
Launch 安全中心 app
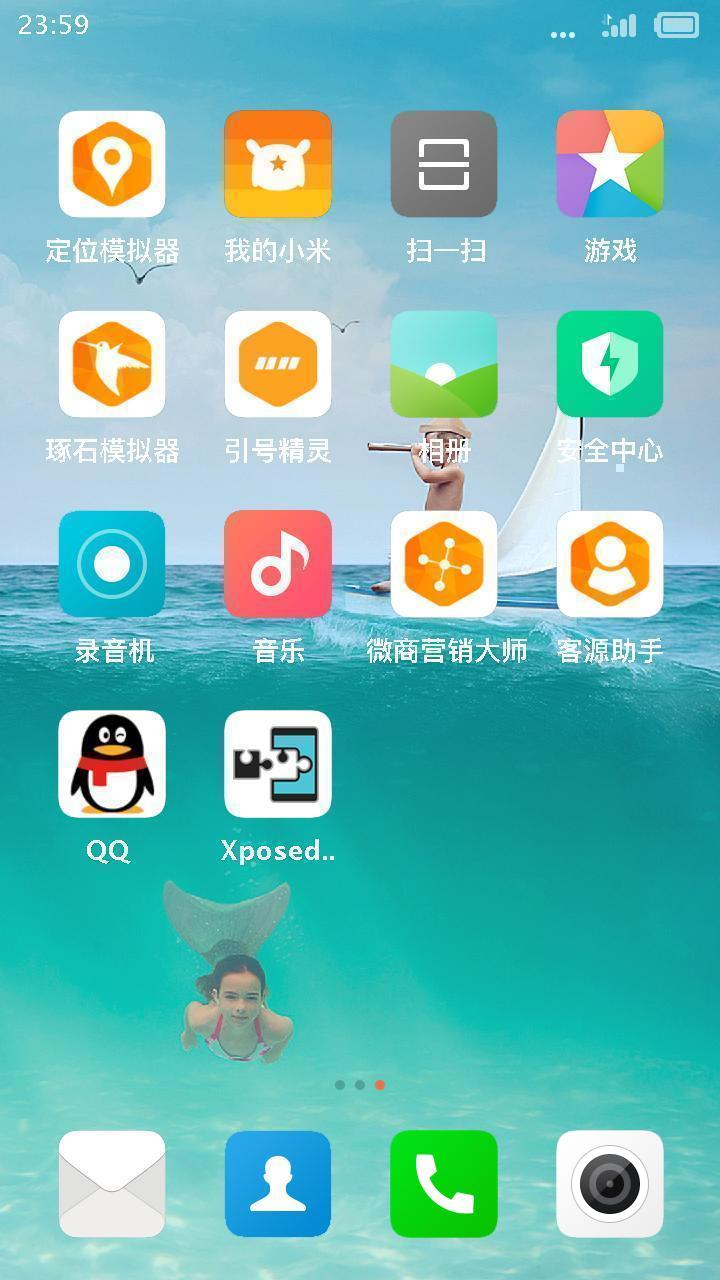pos(610,364)
